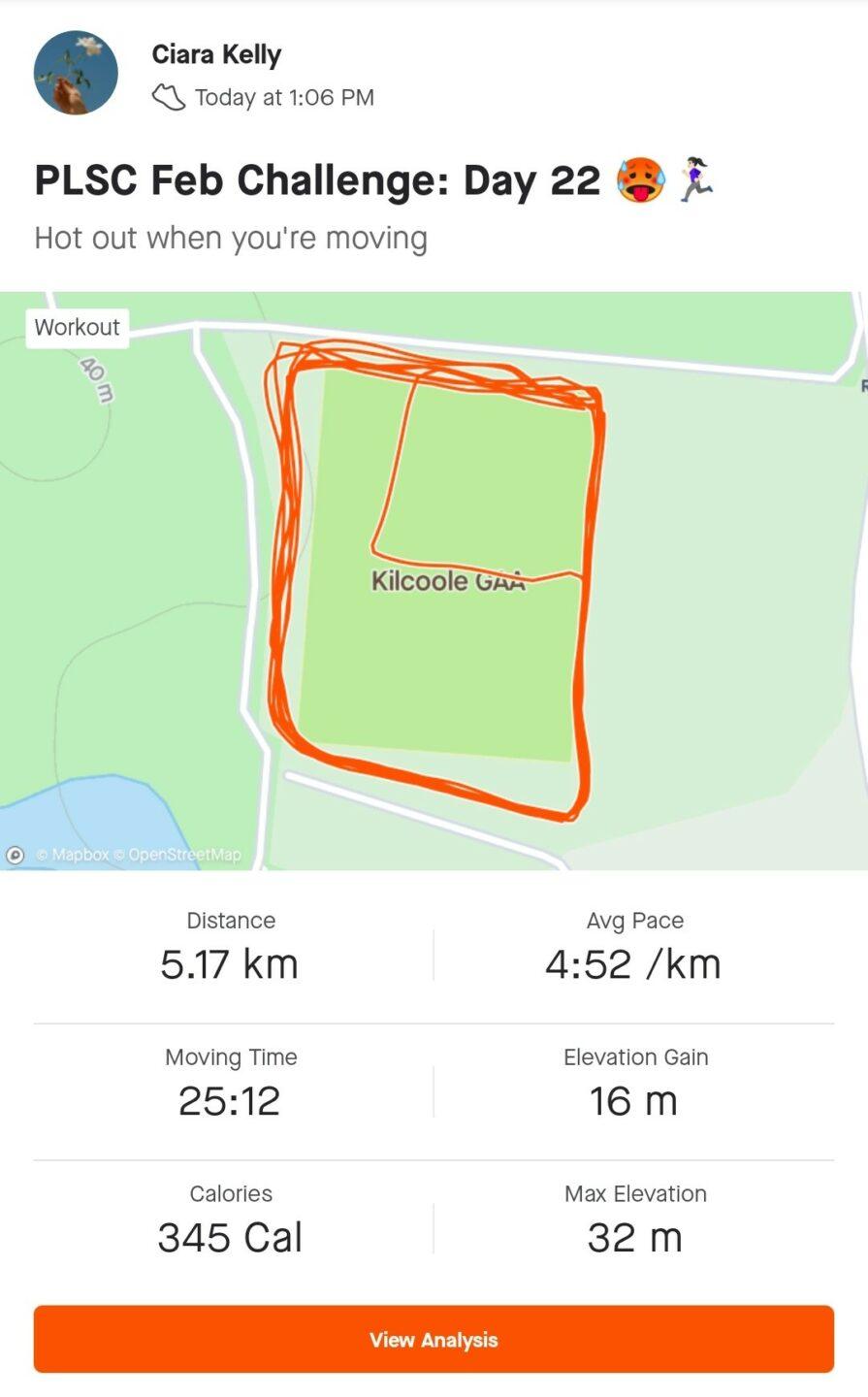Open the View Analysis button
This screenshot has height=1397, width=868.
434,1339
